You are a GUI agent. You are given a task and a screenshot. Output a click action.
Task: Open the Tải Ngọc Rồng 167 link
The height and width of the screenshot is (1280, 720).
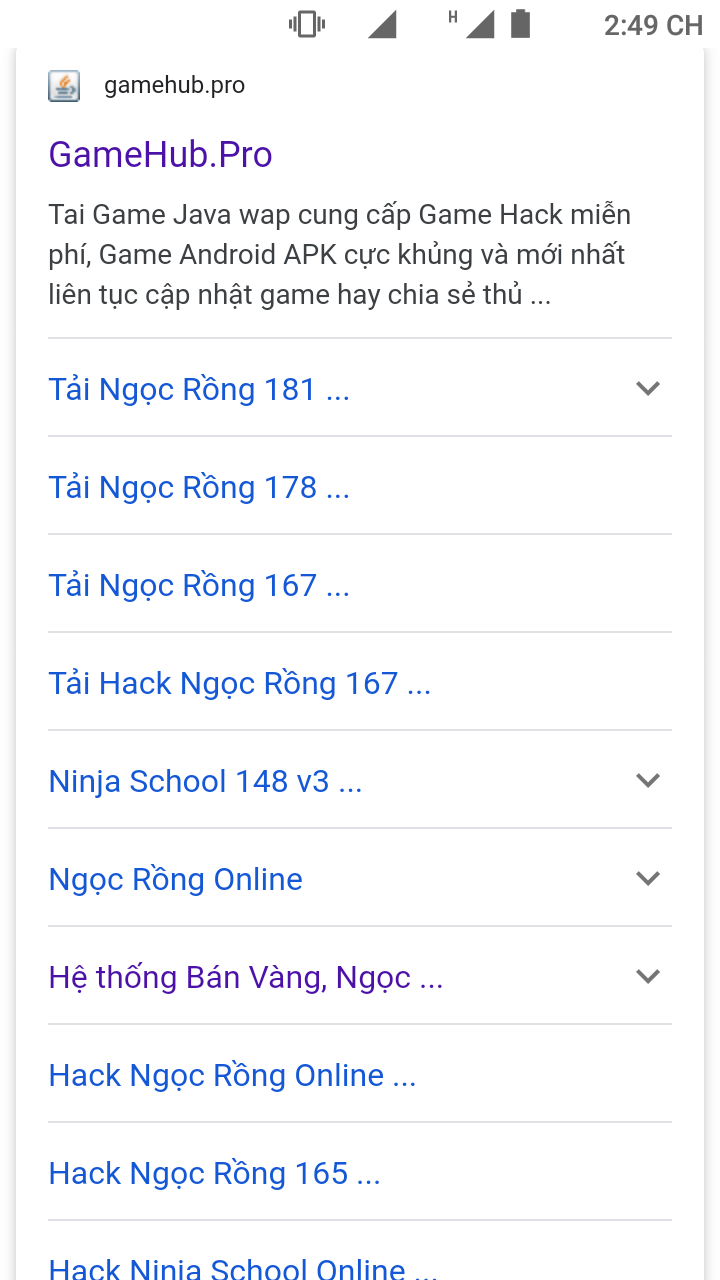pyautogui.click(x=198, y=585)
